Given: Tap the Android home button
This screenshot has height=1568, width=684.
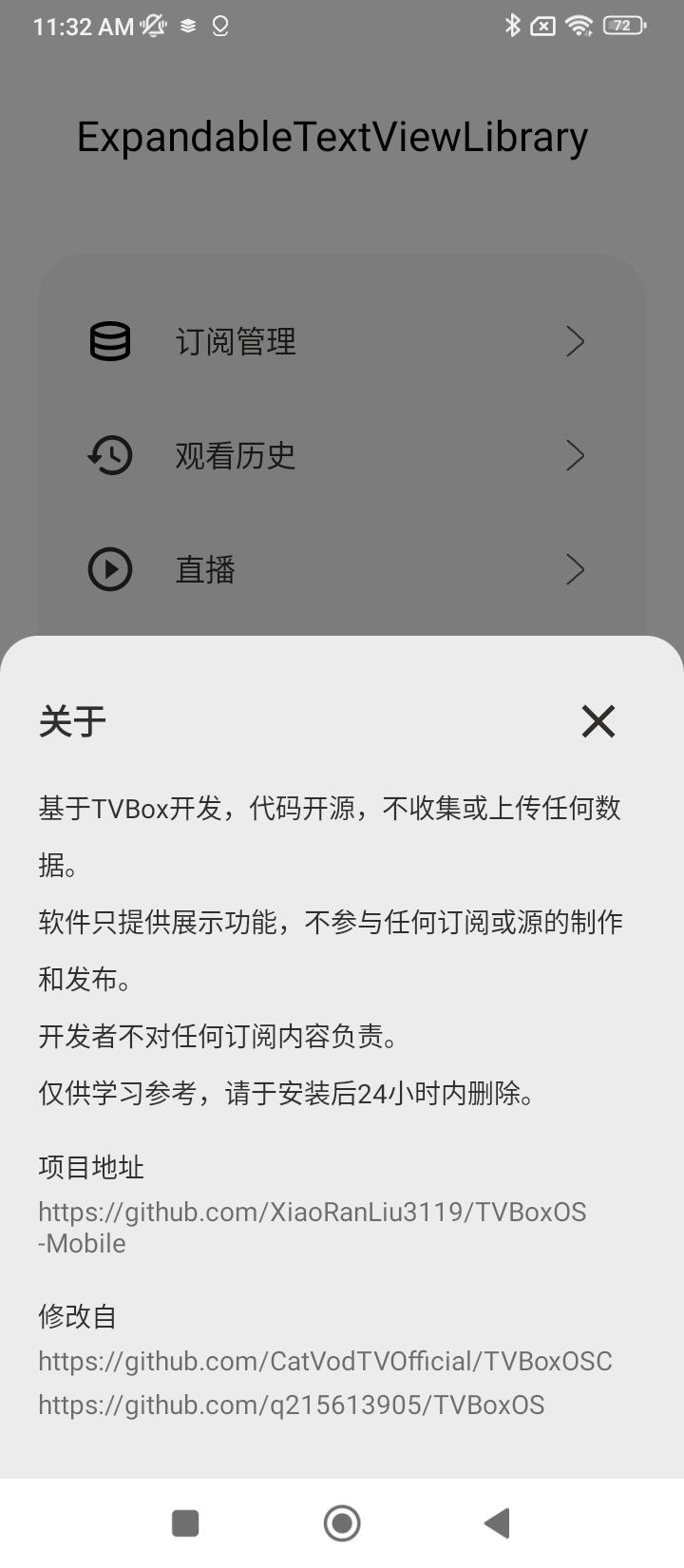Looking at the screenshot, I should [x=342, y=1522].
